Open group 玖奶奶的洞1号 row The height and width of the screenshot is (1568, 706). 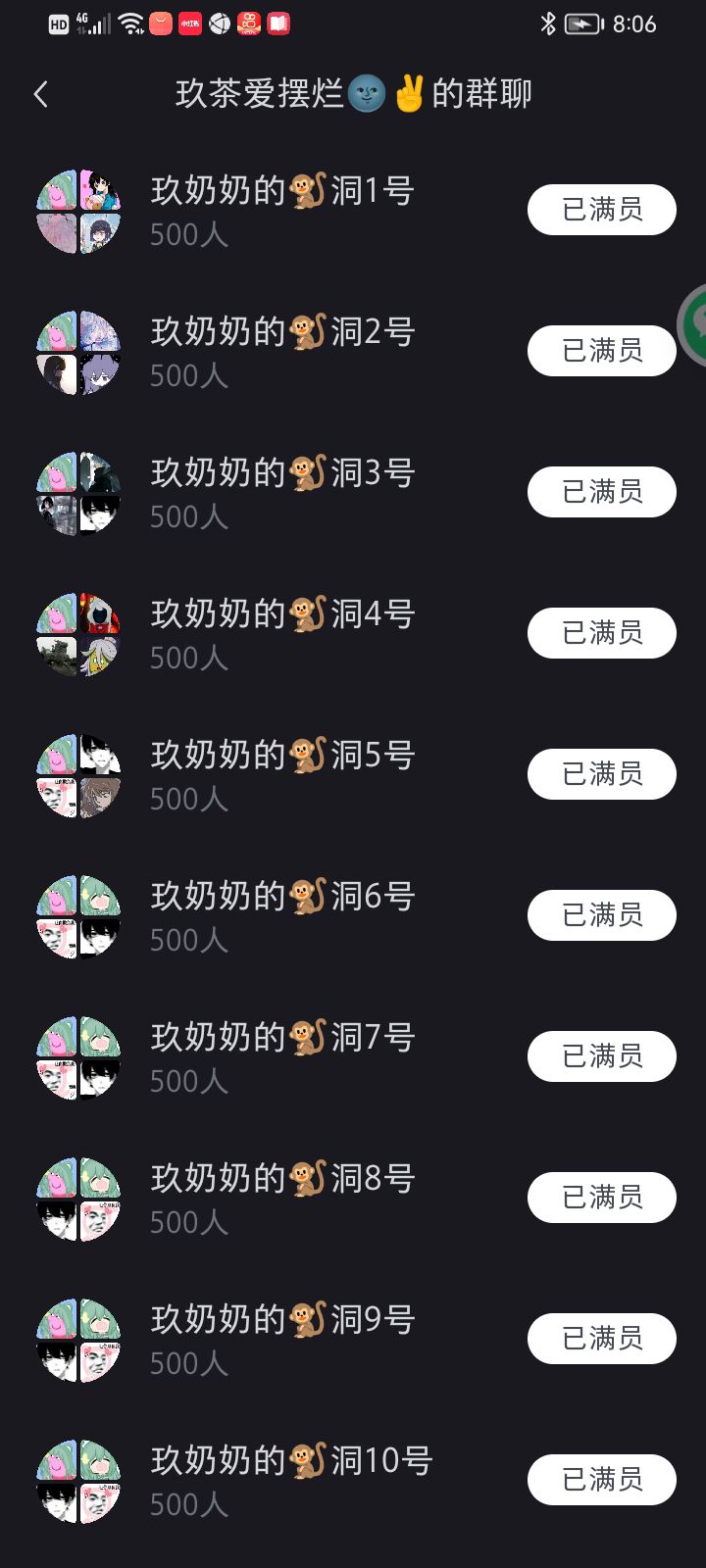pyautogui.click(x=282, y=210)
